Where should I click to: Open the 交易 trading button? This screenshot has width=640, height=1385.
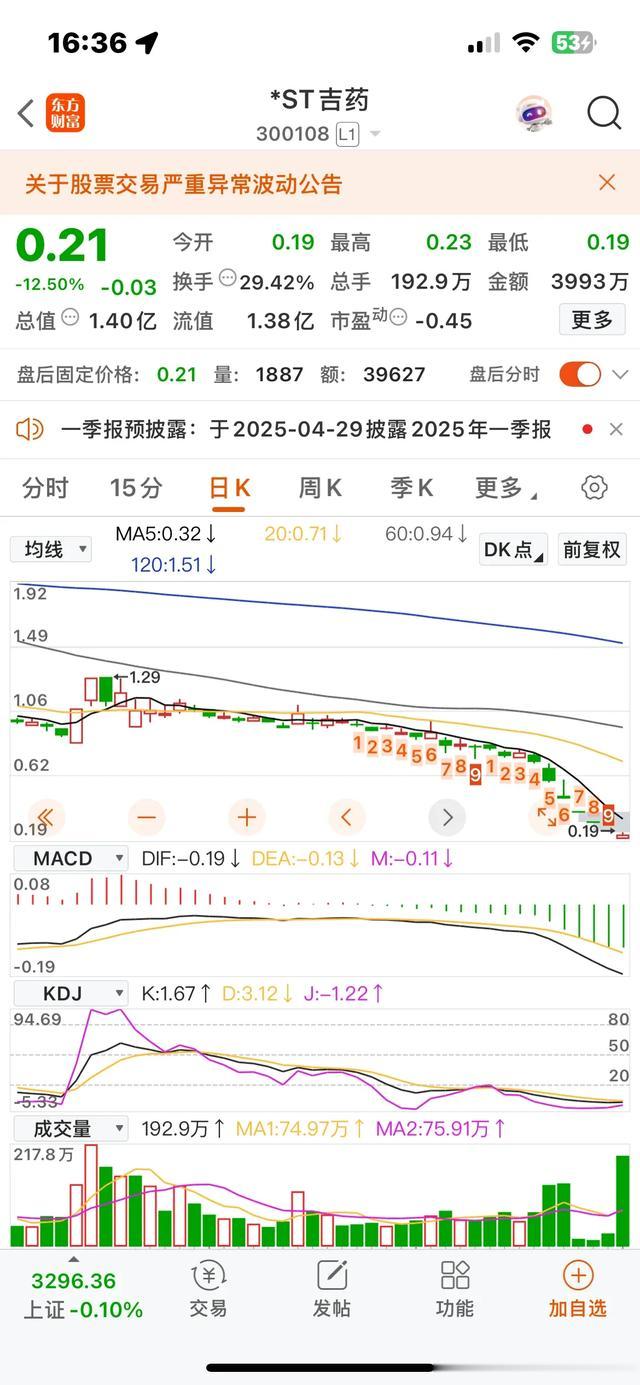[x=208, y=1288]
